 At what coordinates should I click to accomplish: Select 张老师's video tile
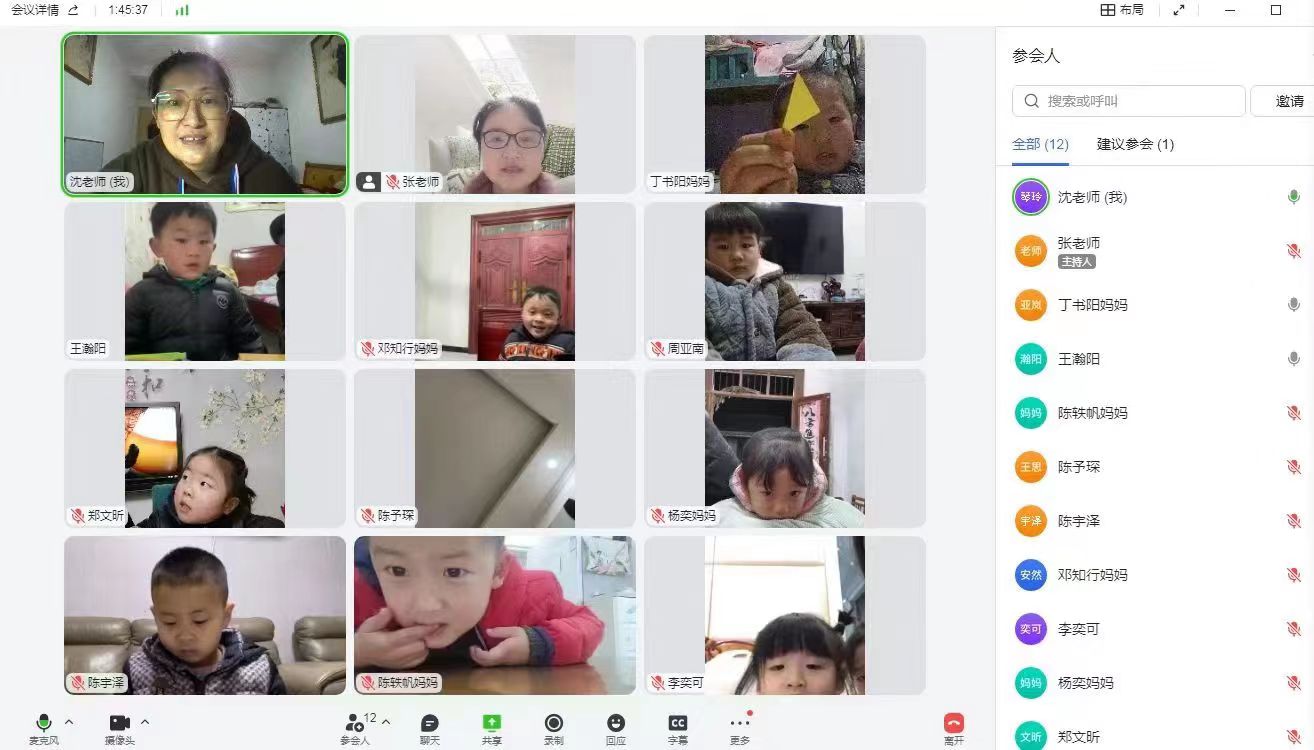coord(495,115)
